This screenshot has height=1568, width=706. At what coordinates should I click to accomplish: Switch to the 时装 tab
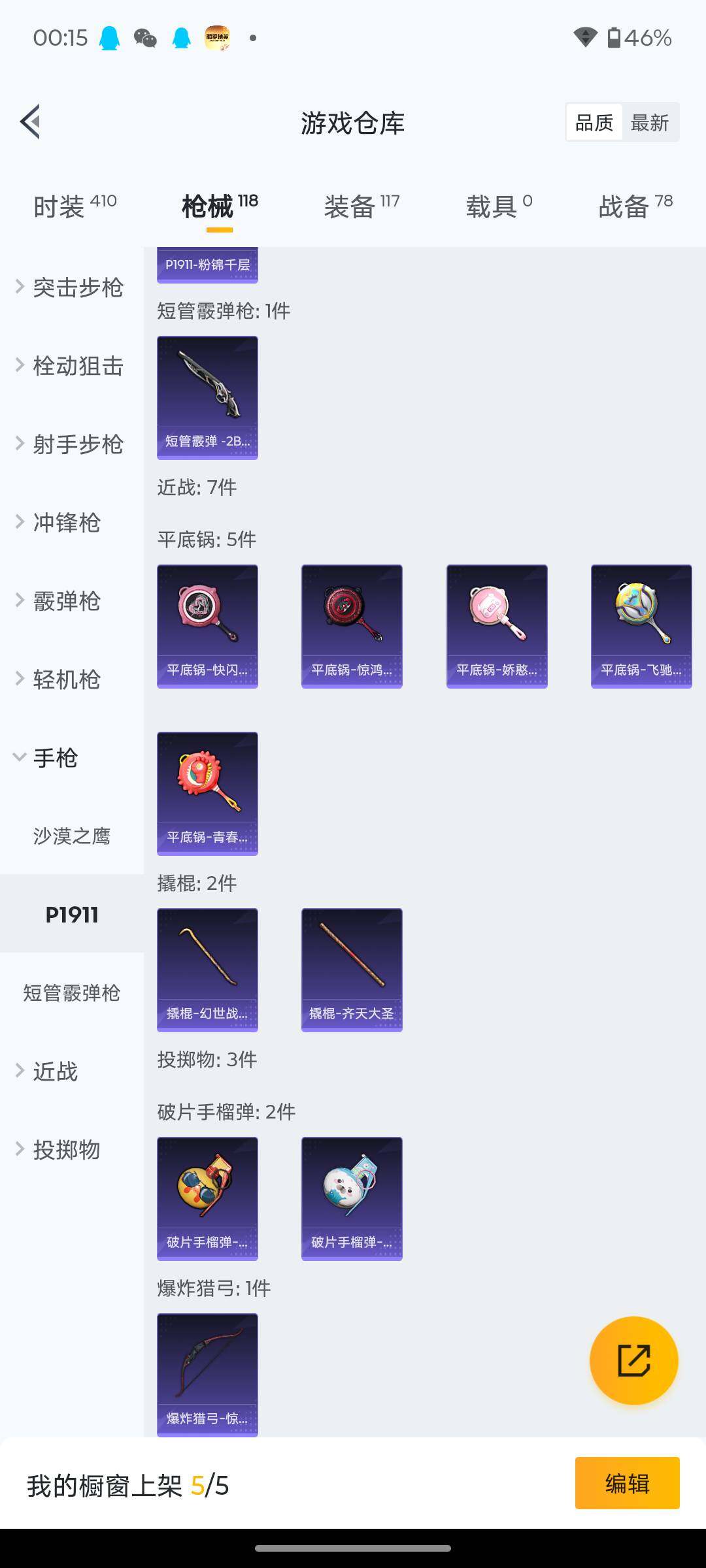tap(75, 207)
